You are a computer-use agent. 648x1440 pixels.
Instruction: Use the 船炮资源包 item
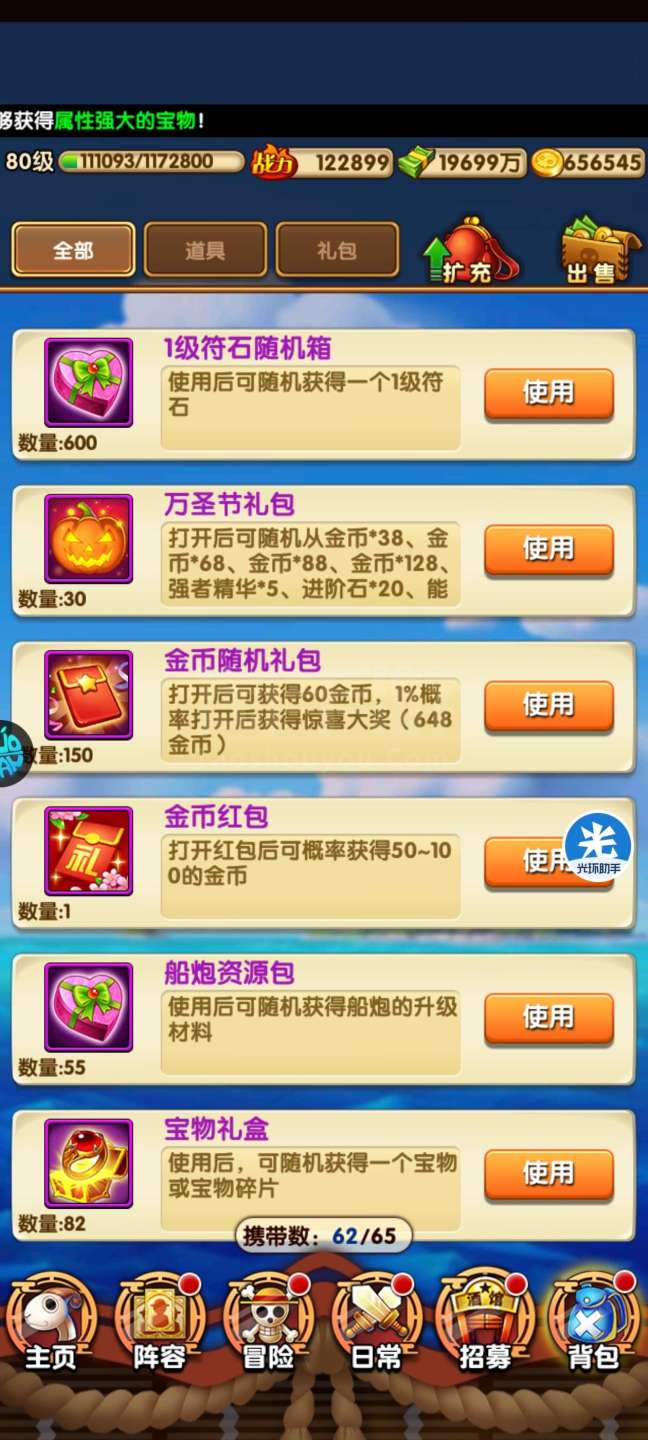tap(549, 1017)
